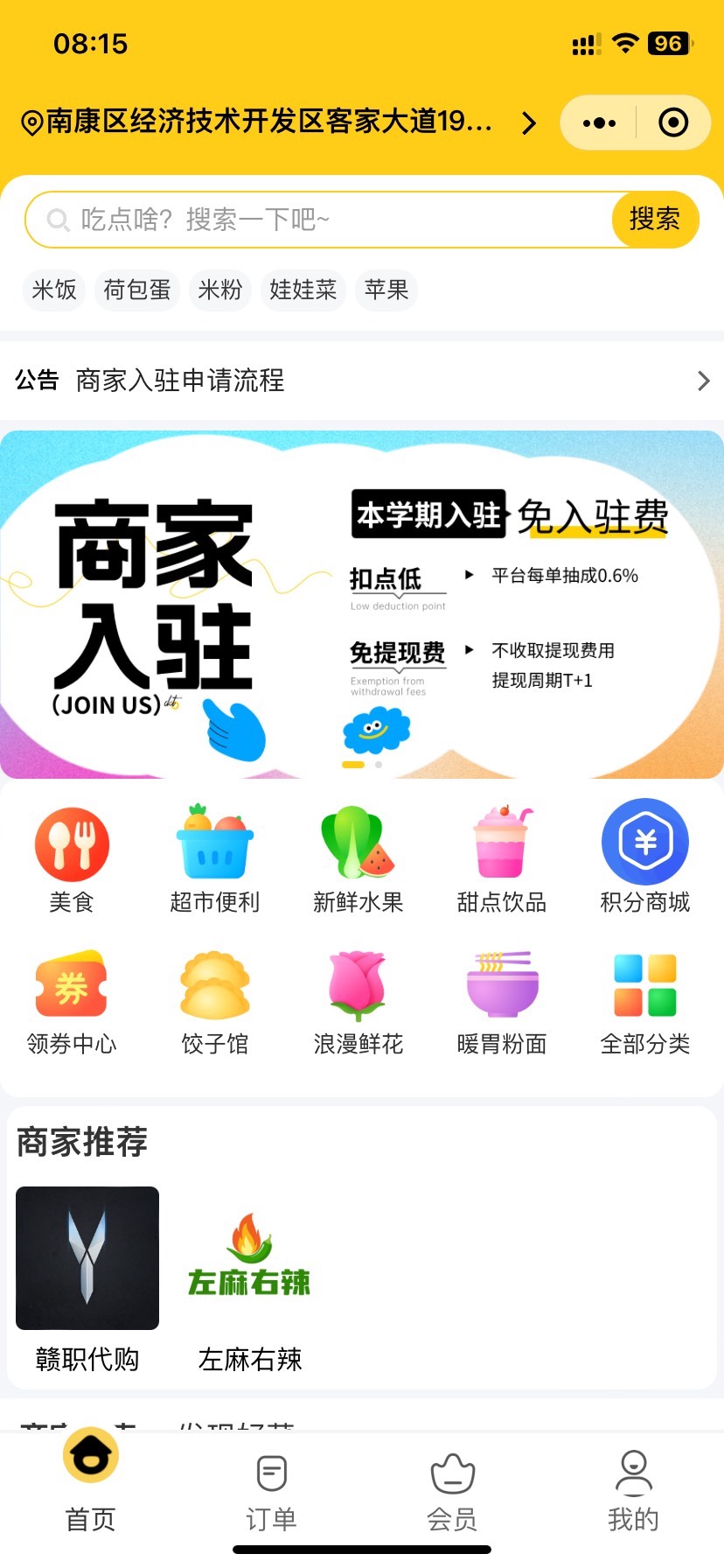Open the mini program more options menu
This screenshot has height=1568, width=724.
tap(599, 123)
